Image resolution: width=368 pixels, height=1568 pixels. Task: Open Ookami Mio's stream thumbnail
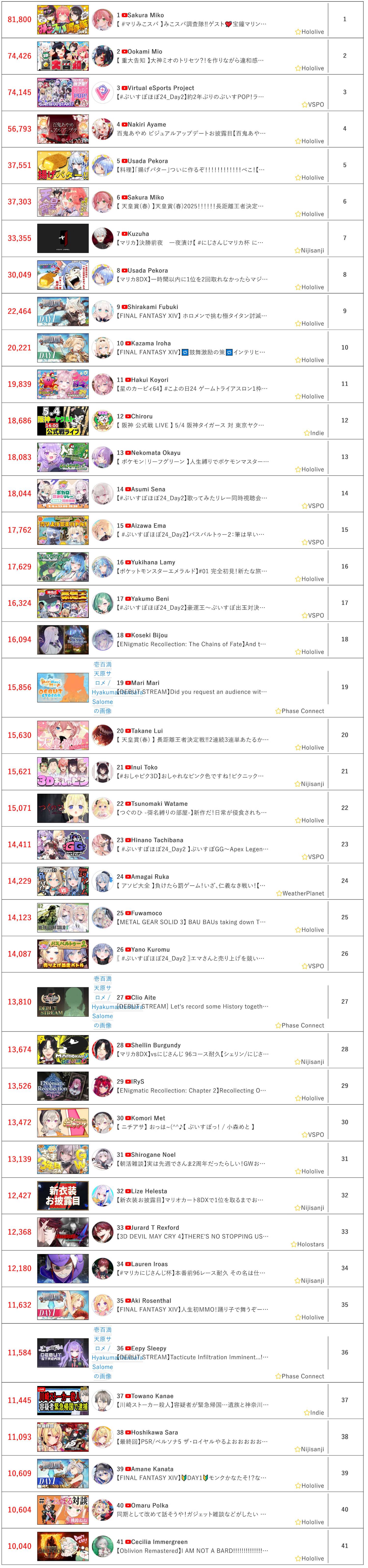click(63, 56)
